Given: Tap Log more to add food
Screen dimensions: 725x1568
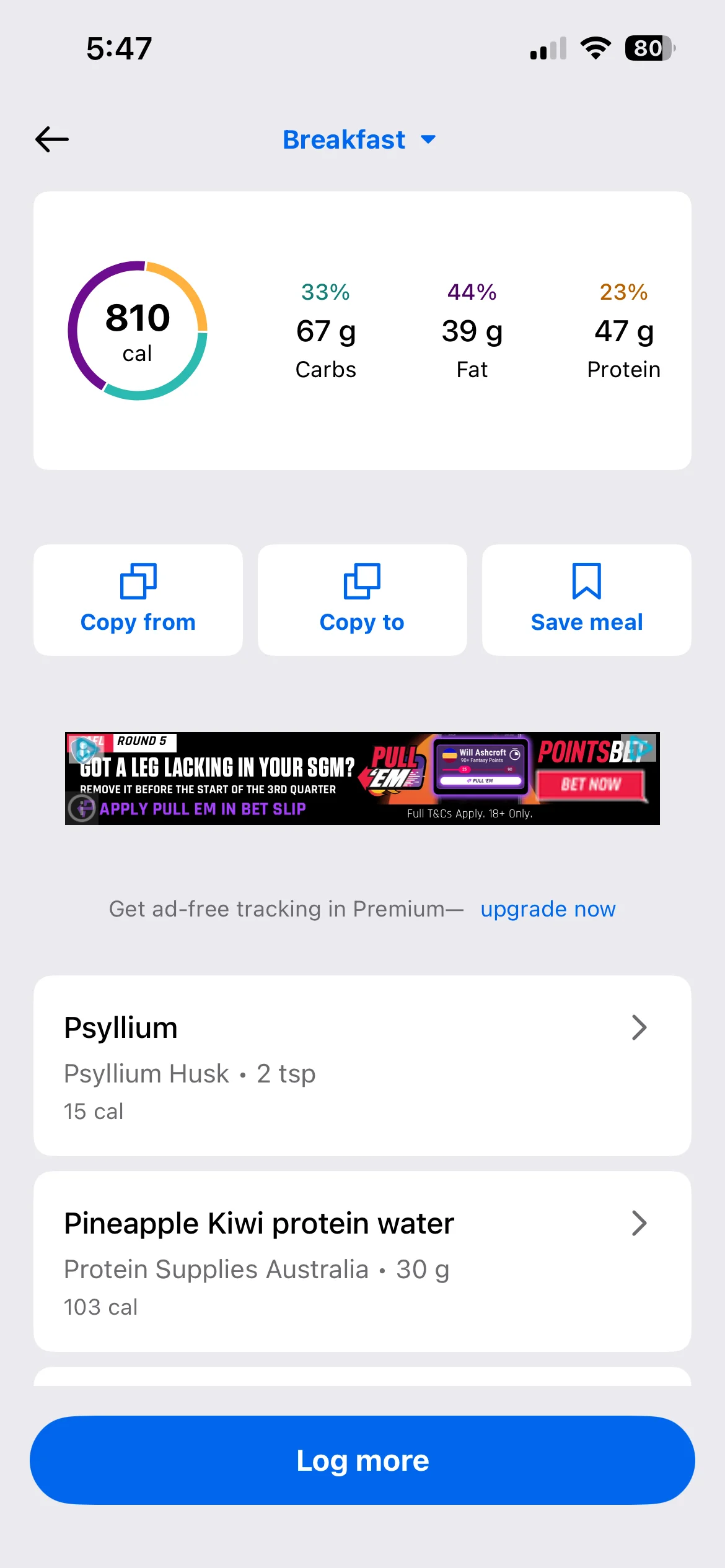Looking at the screenshot, I should [362, 1460].
